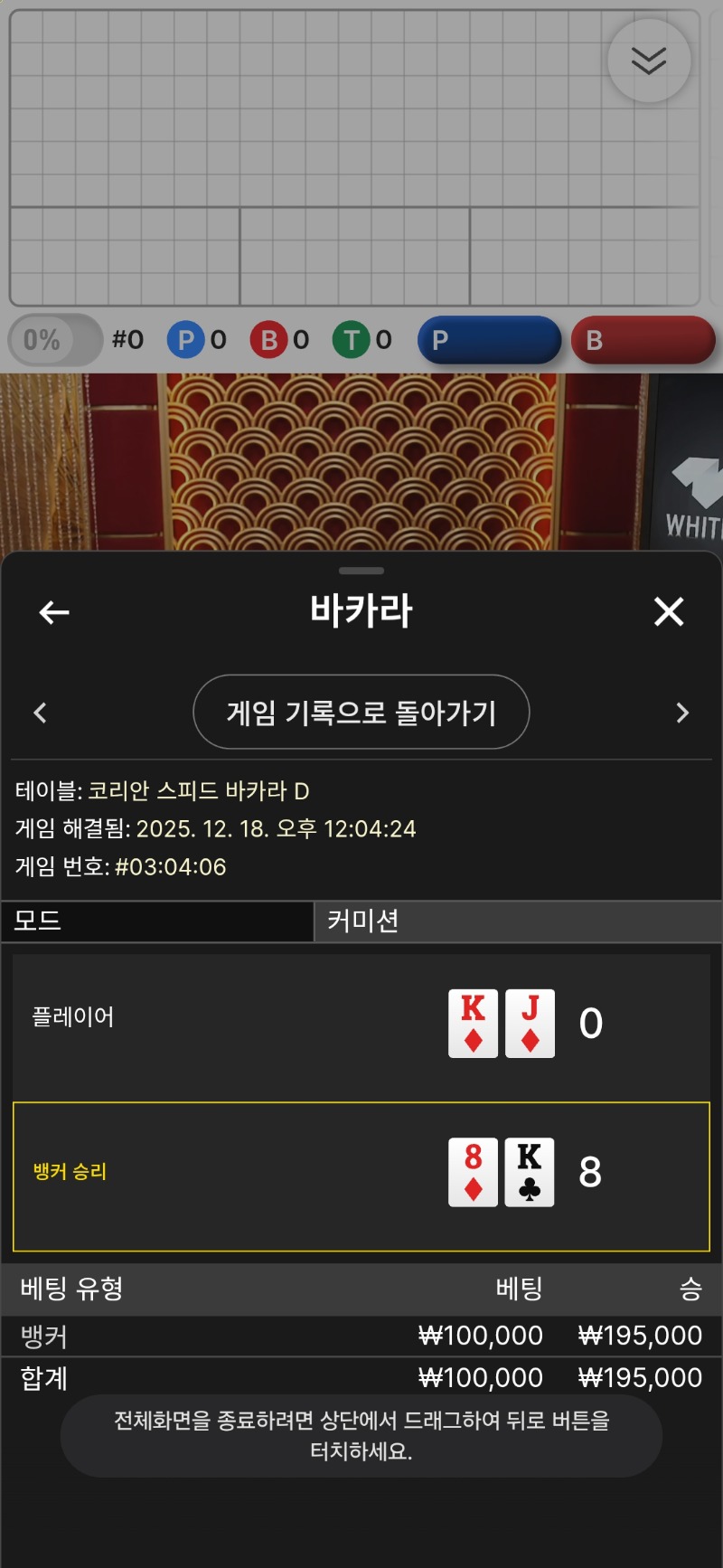Tap the red B banker button
This screenshot has width=723, height=1568.
(x=643, y=340)
